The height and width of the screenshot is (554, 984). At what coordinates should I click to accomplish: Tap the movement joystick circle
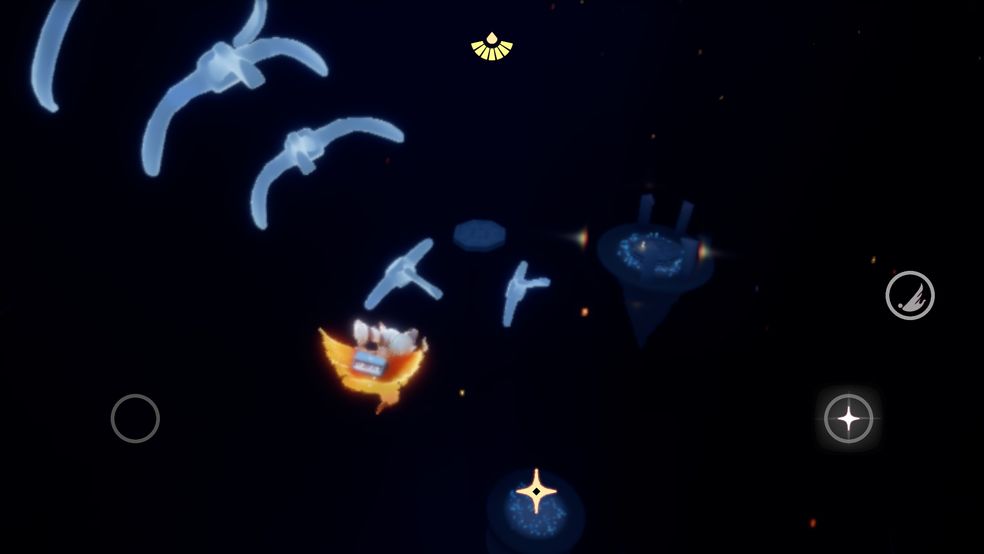135,418
